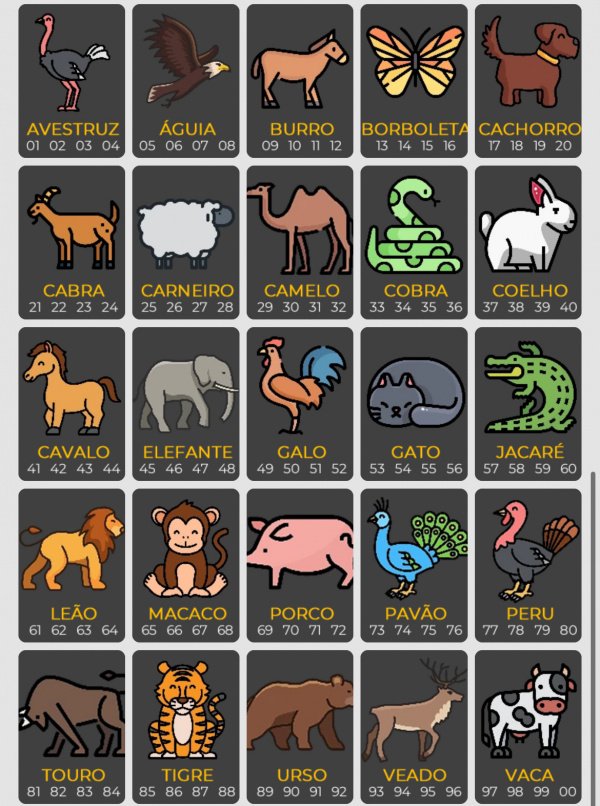Select the Pavão card
This screenshot has width=600, height=806.
click(414, 565)
